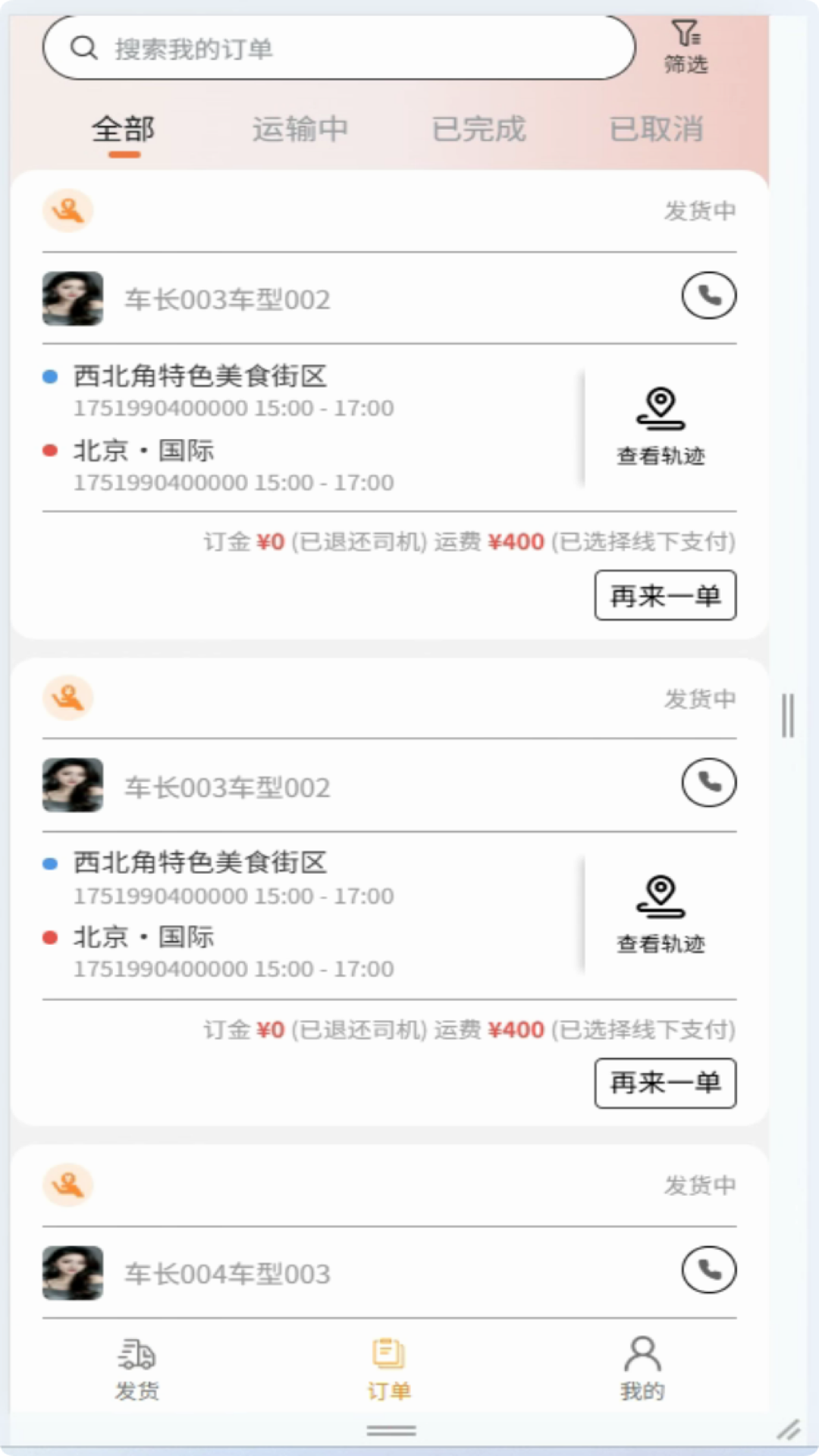Stay on the 全部 tab
819x1456 pixels.
(124, 129)
